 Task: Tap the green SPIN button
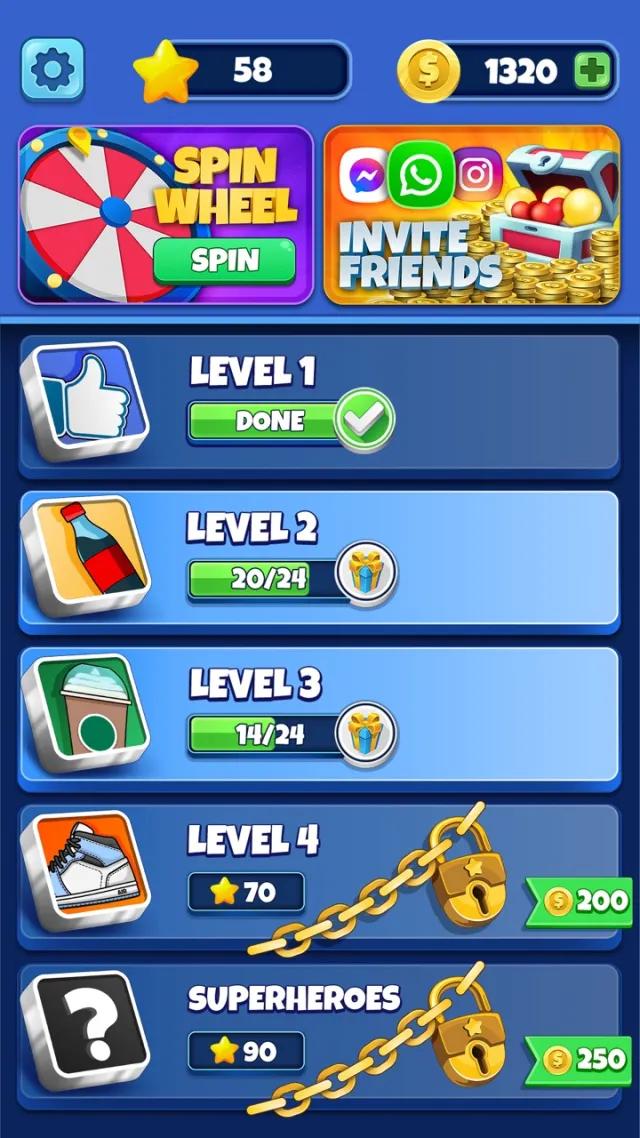coord(225,261)
